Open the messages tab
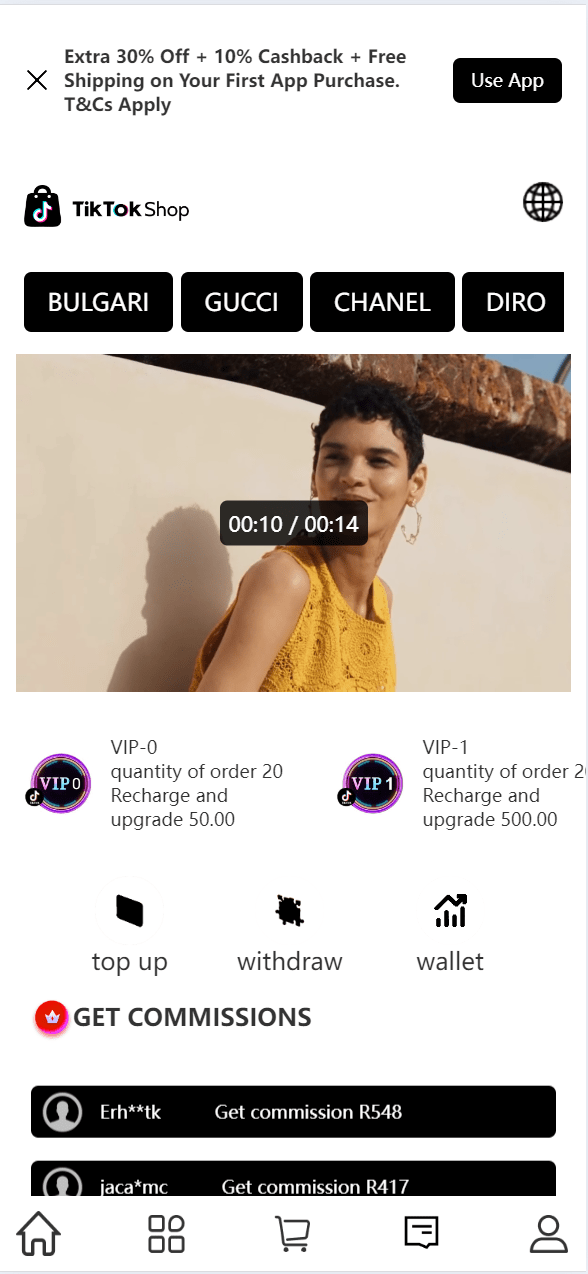This screenshot has width=588, height=1274. [x=421, y=1233]
